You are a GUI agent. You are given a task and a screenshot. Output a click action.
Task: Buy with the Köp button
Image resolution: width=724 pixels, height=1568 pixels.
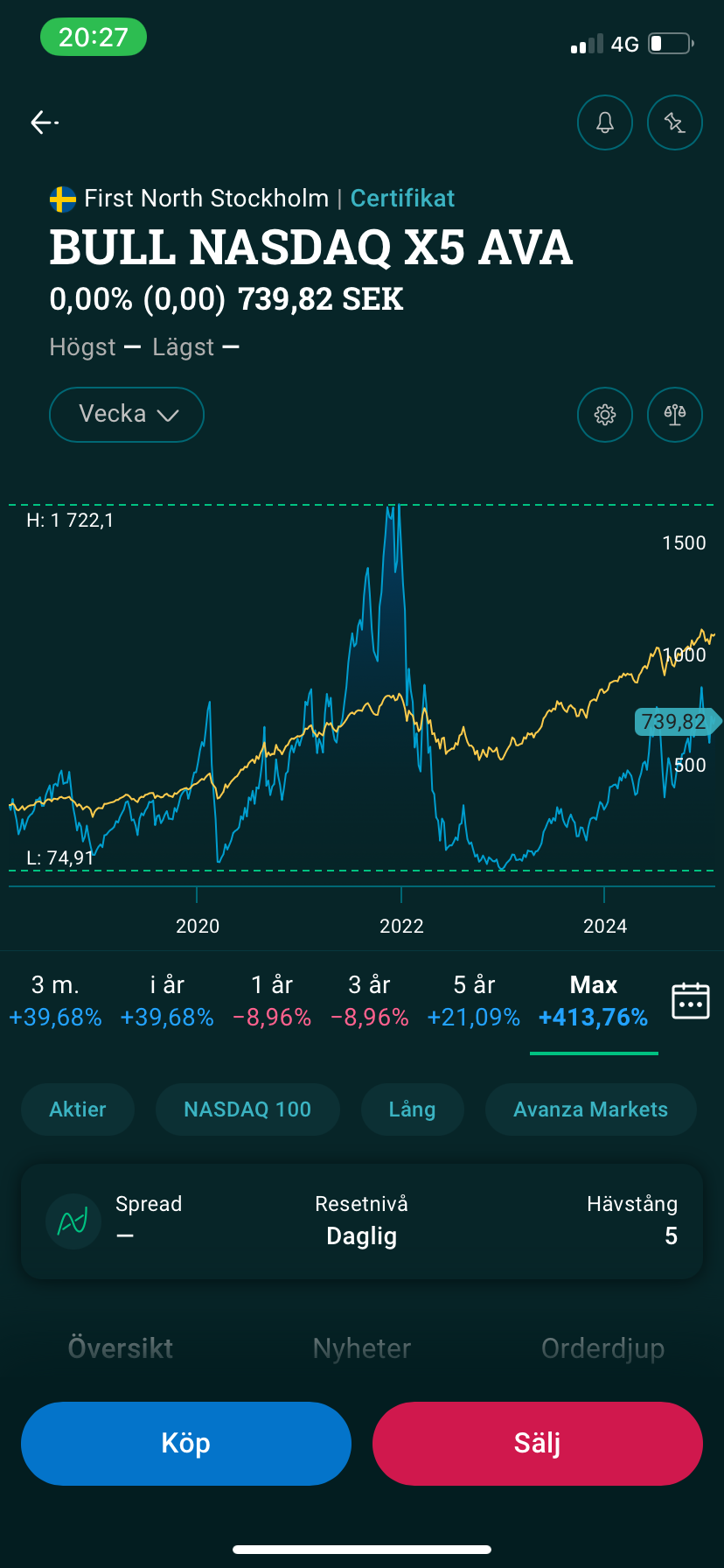click(186, 1443)
